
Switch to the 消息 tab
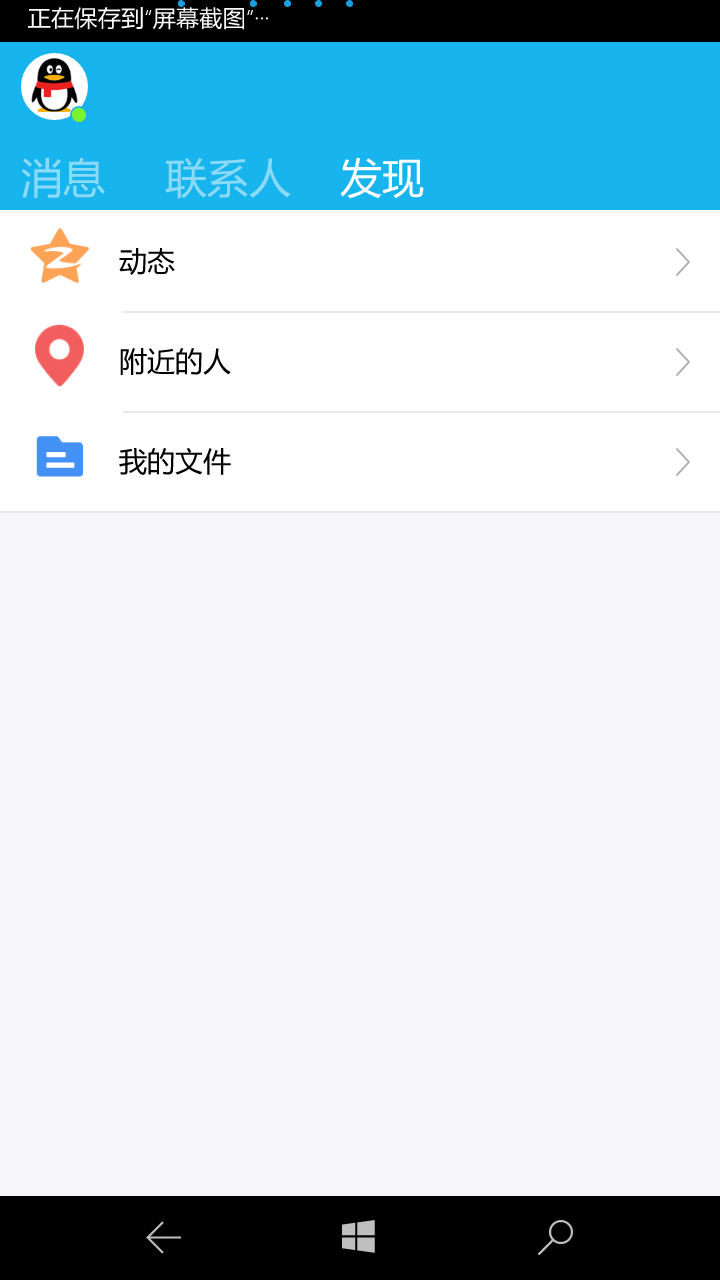click(63, 179)
